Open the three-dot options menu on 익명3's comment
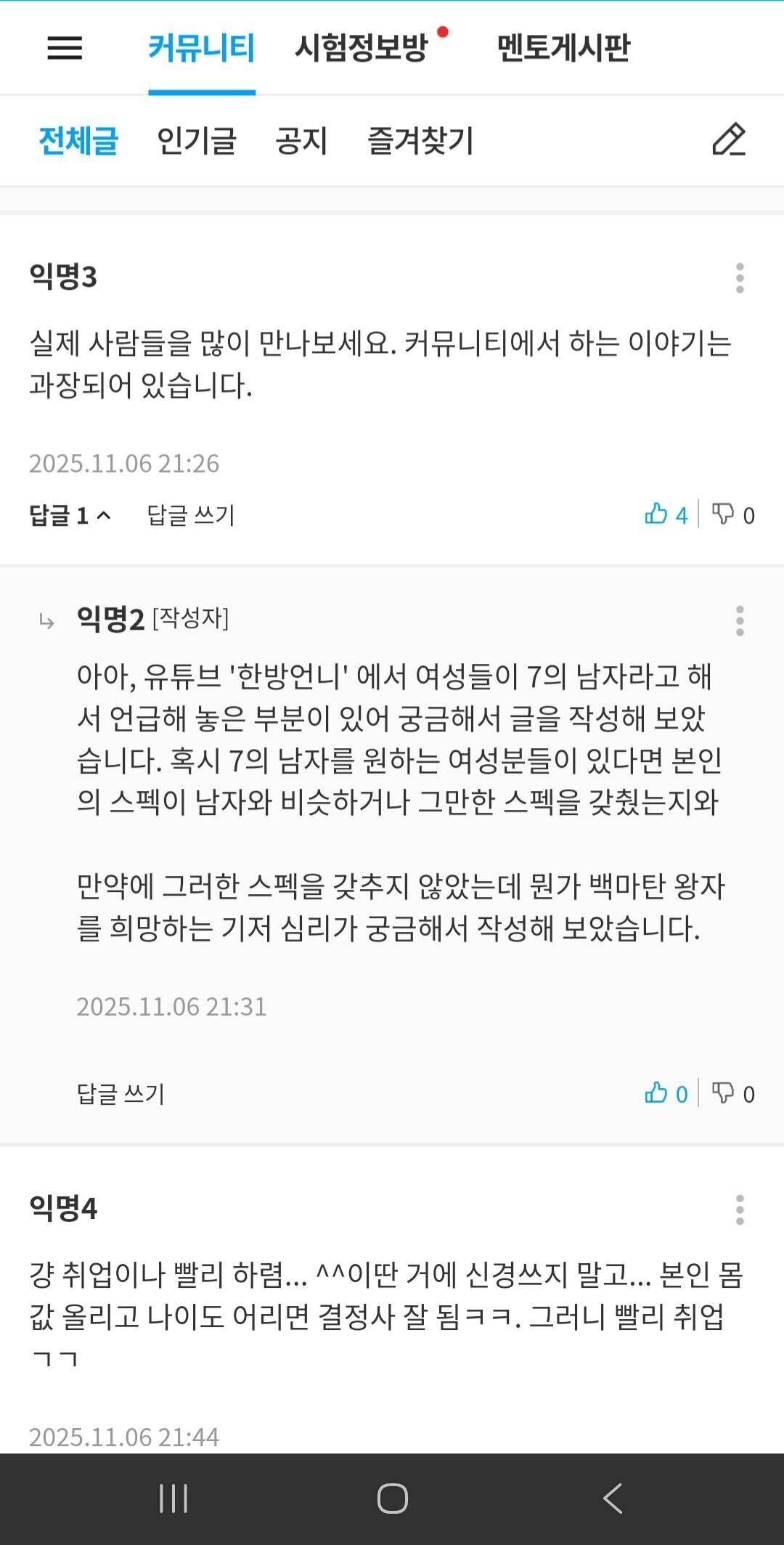The image size is (784, 1545). pyautogui.click(x=739, y=278)
